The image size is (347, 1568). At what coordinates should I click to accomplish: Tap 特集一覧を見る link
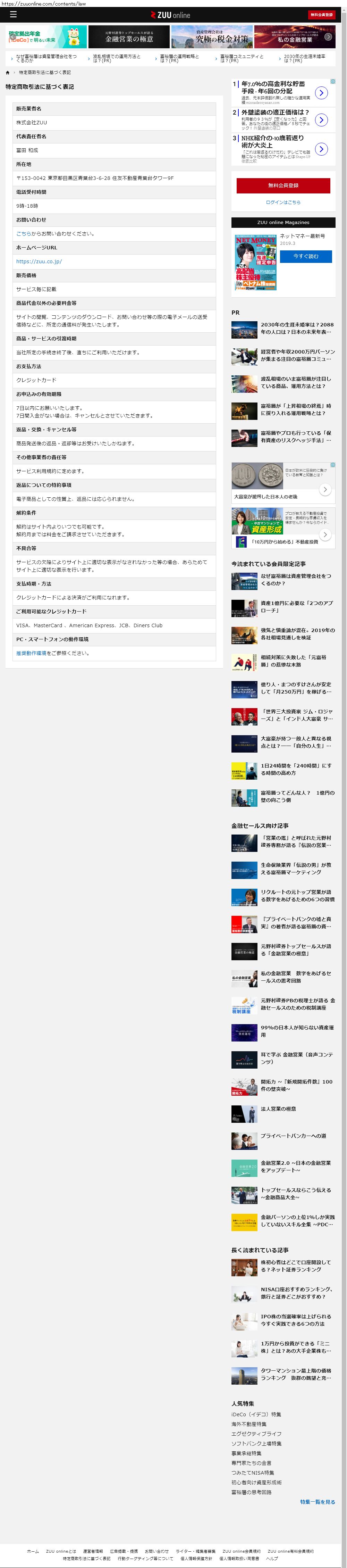point(317,1502)
